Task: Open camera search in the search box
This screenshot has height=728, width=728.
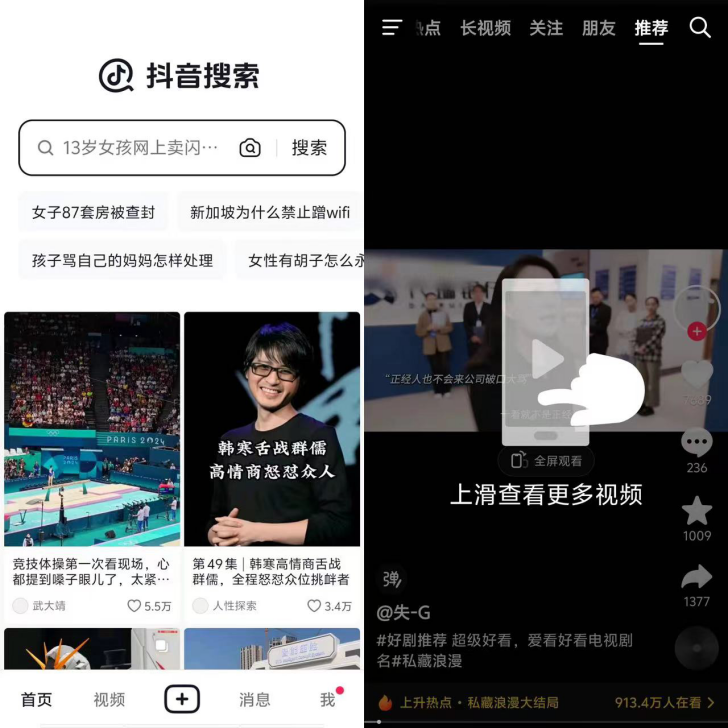Action: pyautogui.click(x=250, y=148)
